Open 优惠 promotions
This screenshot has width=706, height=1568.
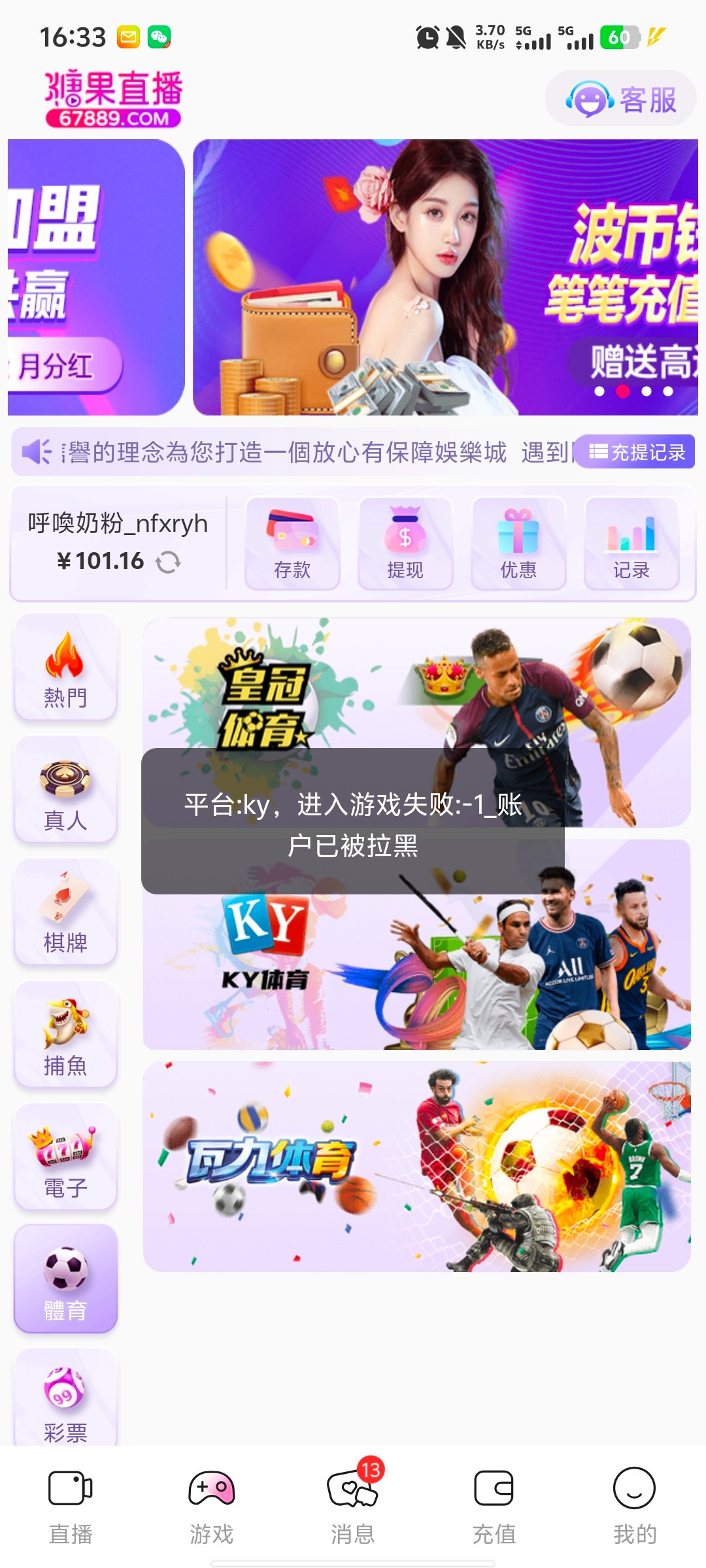(518, 544)
